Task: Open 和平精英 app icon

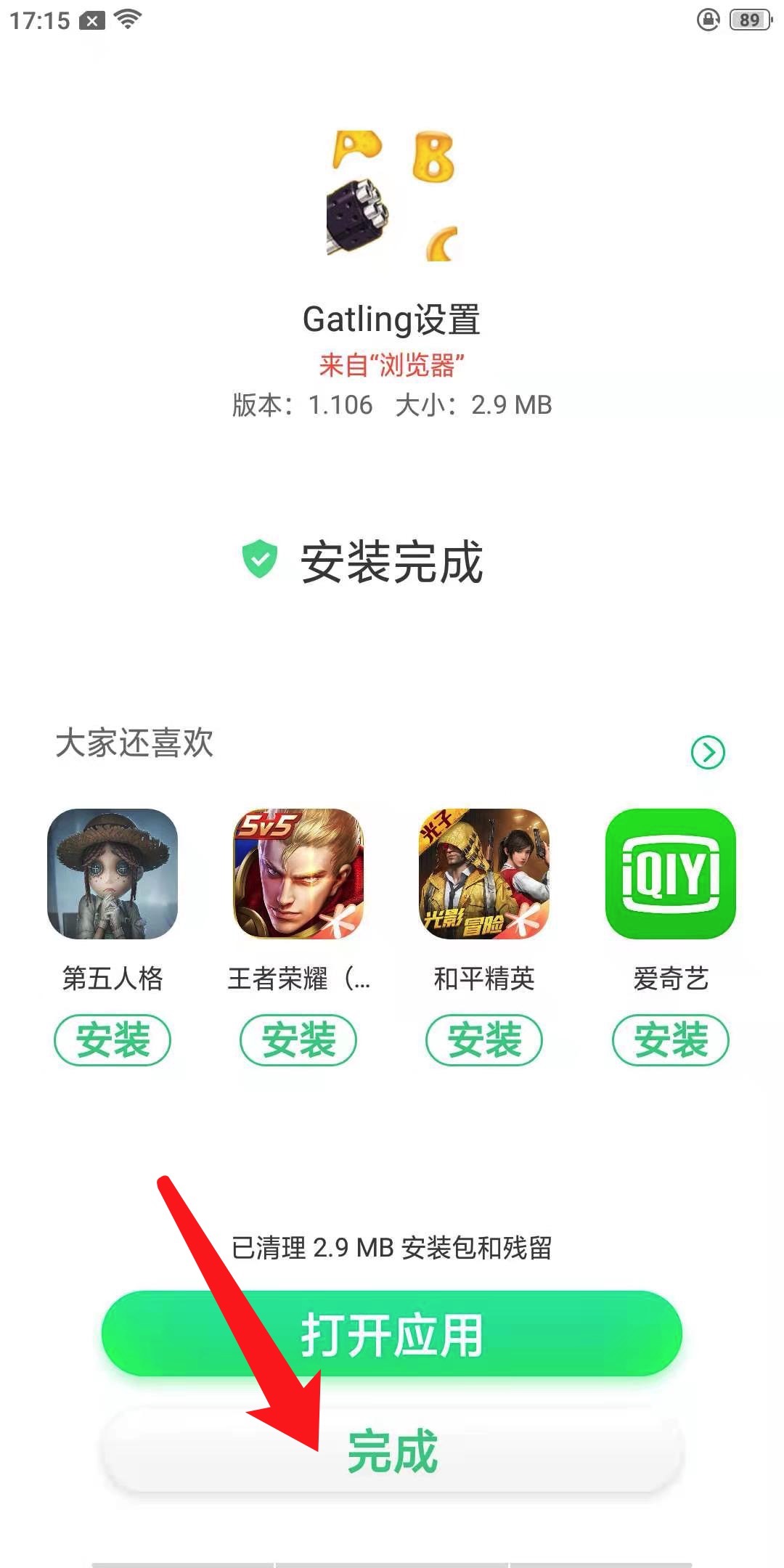Action: coord(484,874)
